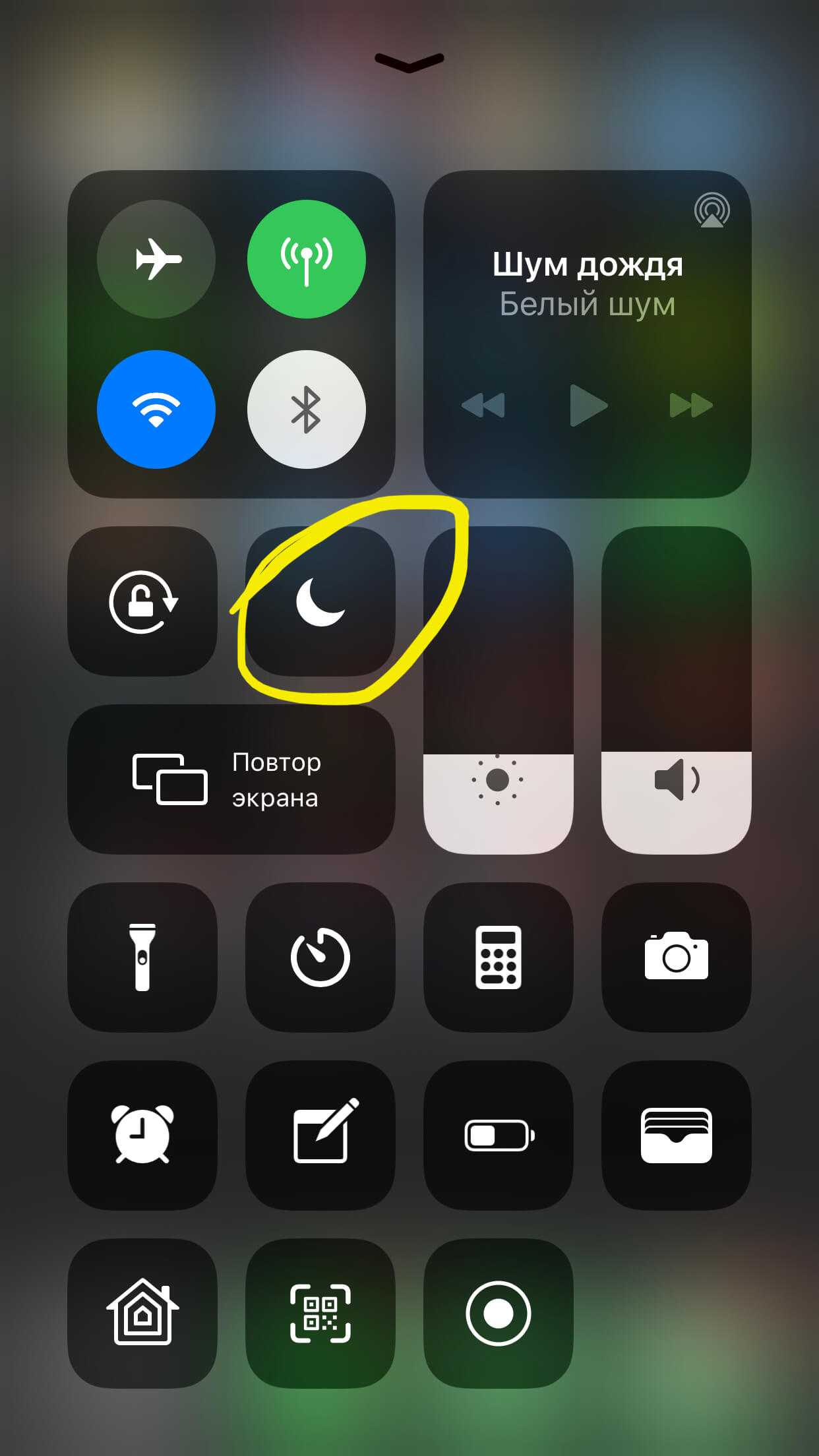The height and width of the screenshot is (1456, 819).
Task: Open the Camera
Action: (677, 957)
